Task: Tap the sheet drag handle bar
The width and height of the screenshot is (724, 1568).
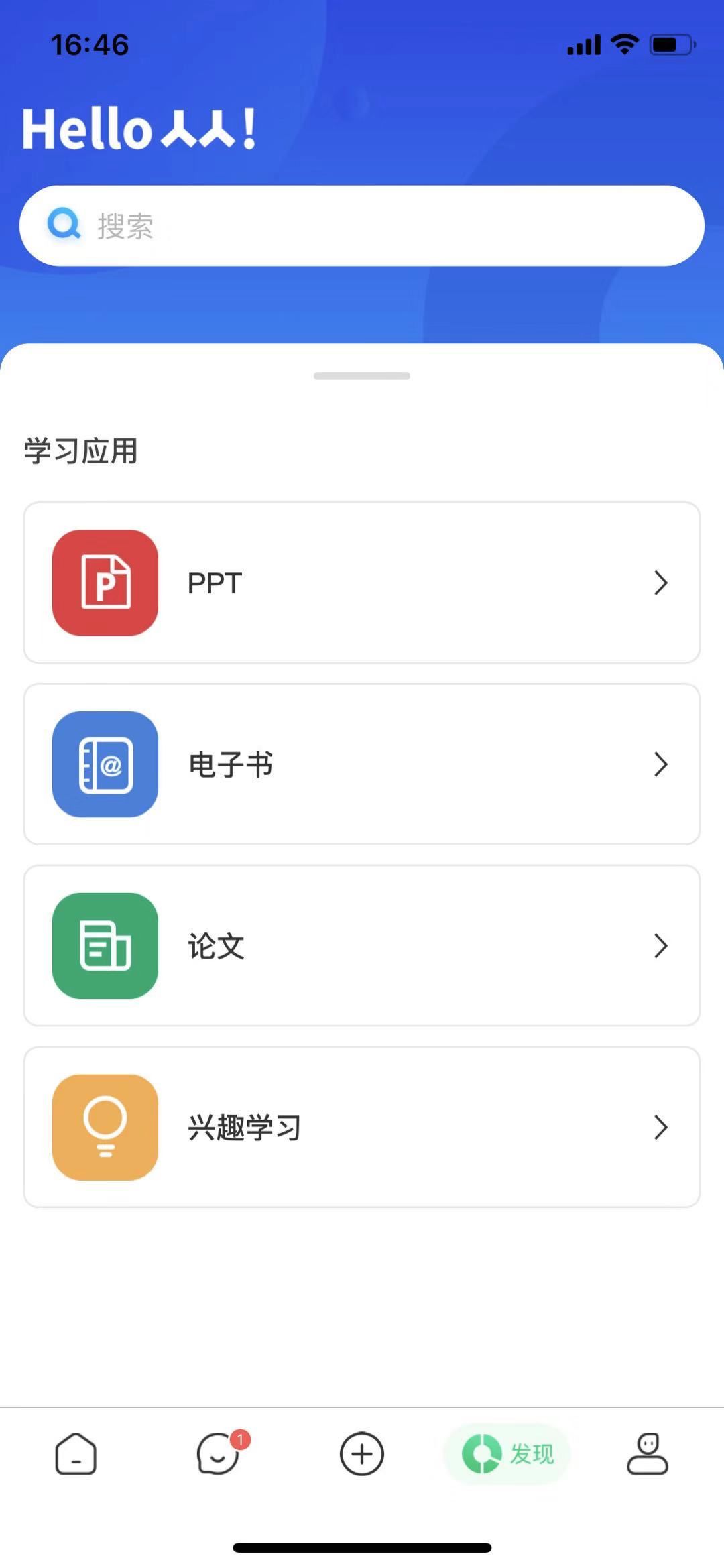Action: click(362, 375)
